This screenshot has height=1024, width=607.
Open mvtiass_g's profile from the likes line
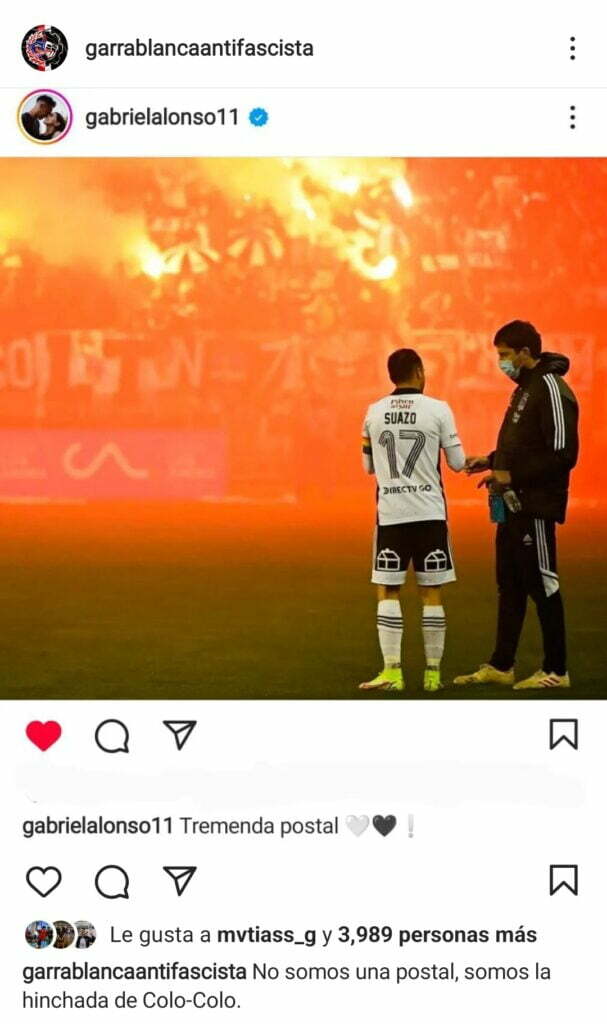coord(266,935)
